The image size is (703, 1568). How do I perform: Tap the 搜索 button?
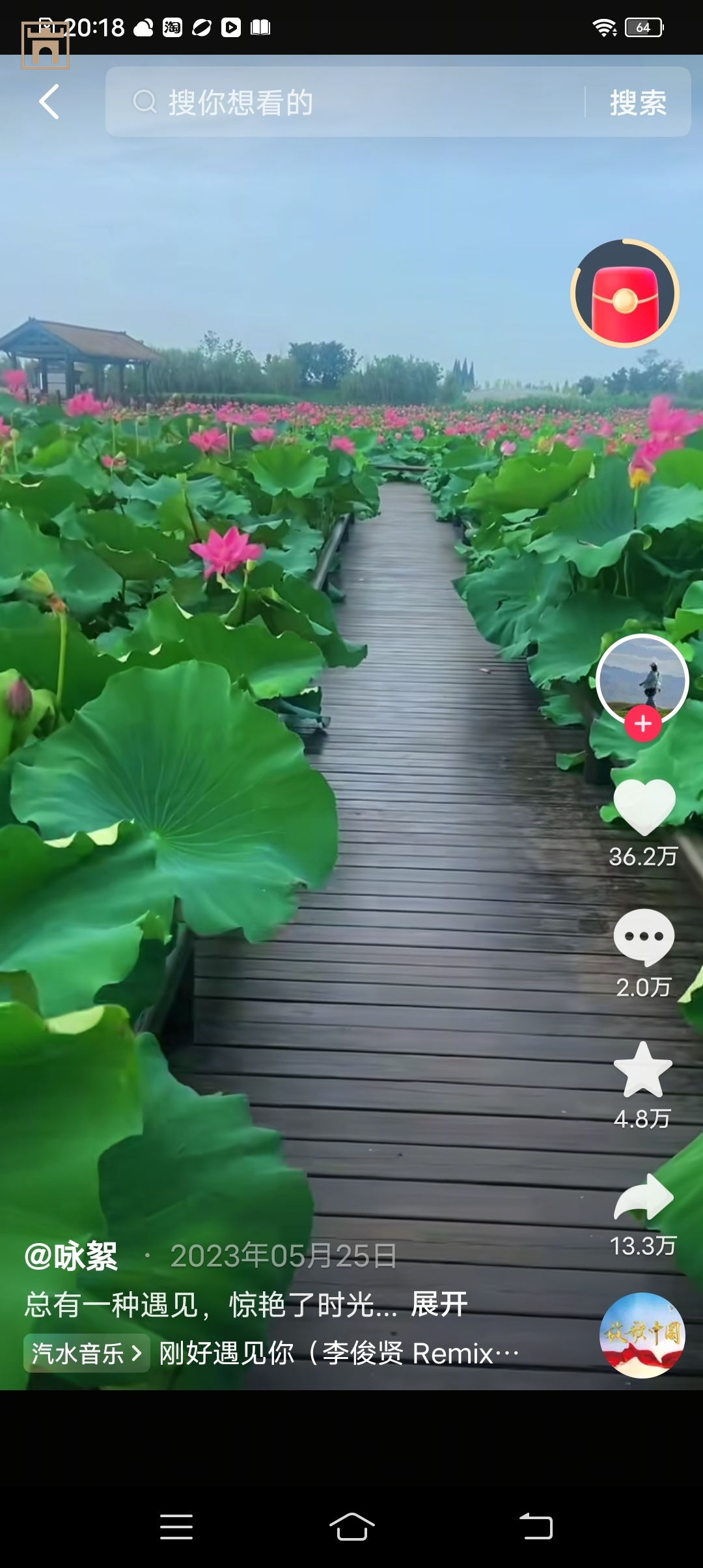638,102
